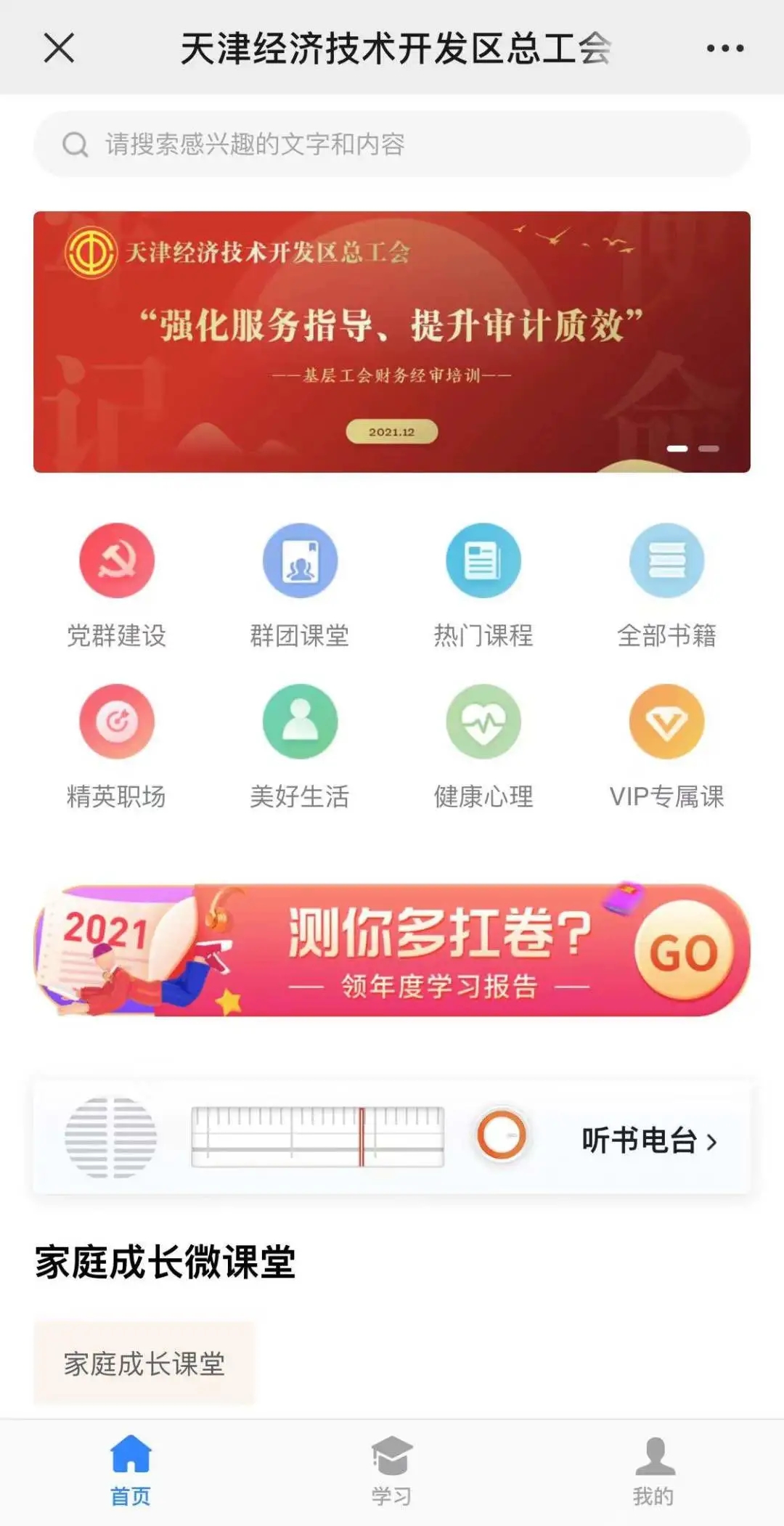
Task: Select the 家庭成长课堂 chip
Action: point(144,1364)
